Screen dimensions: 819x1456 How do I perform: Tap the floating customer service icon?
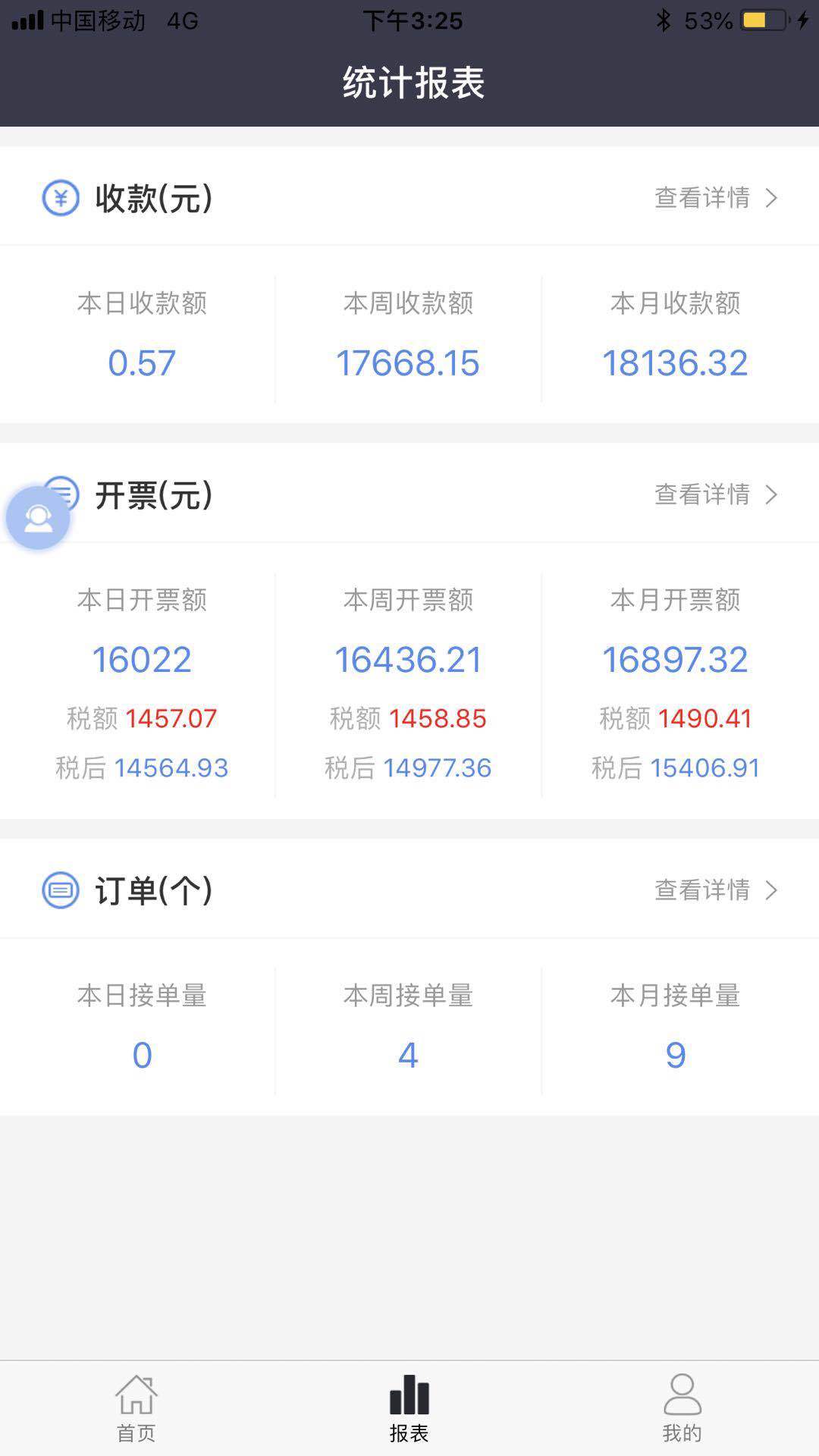[38, 518]
